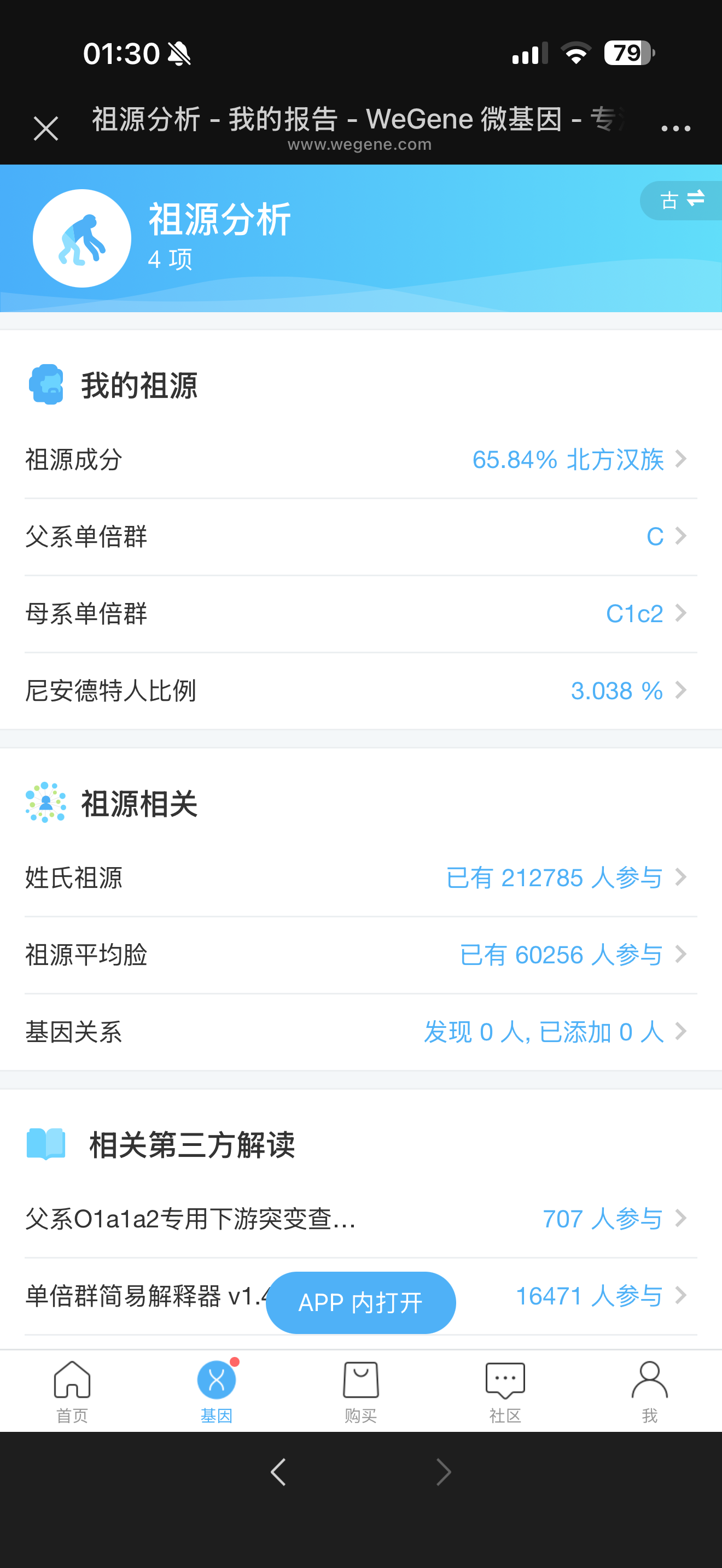Toggle the 古 switch button in header

(x=682, y=200)
